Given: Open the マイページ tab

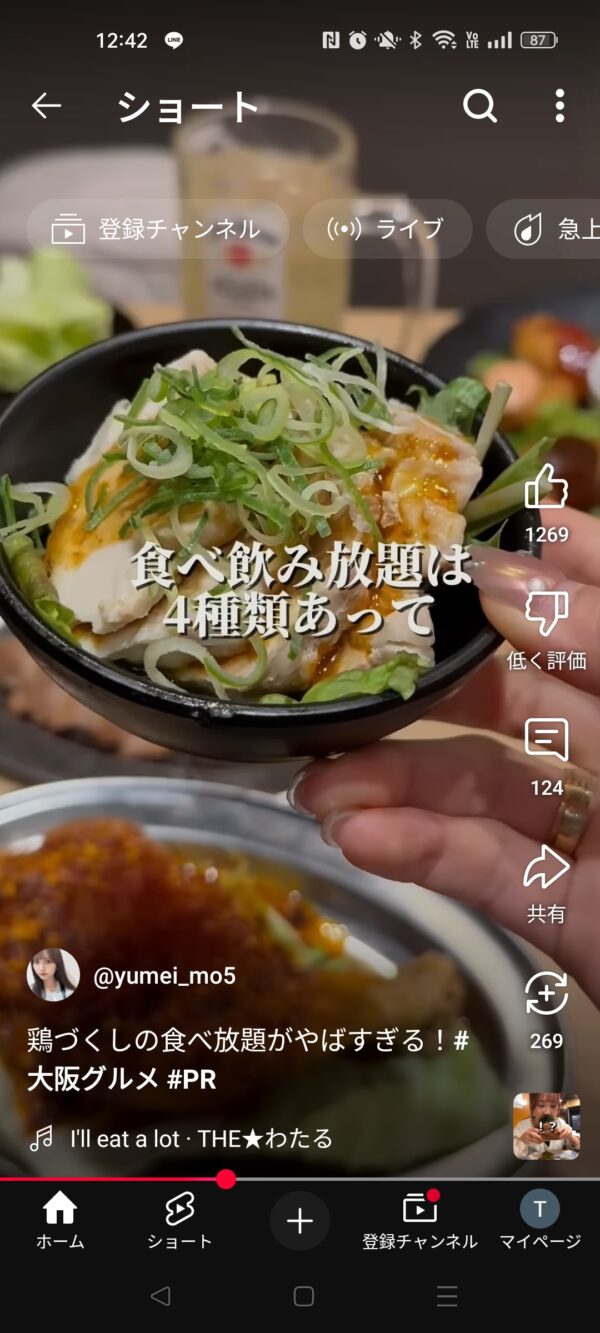Looking at the screenshot, I should (540, 1220).
